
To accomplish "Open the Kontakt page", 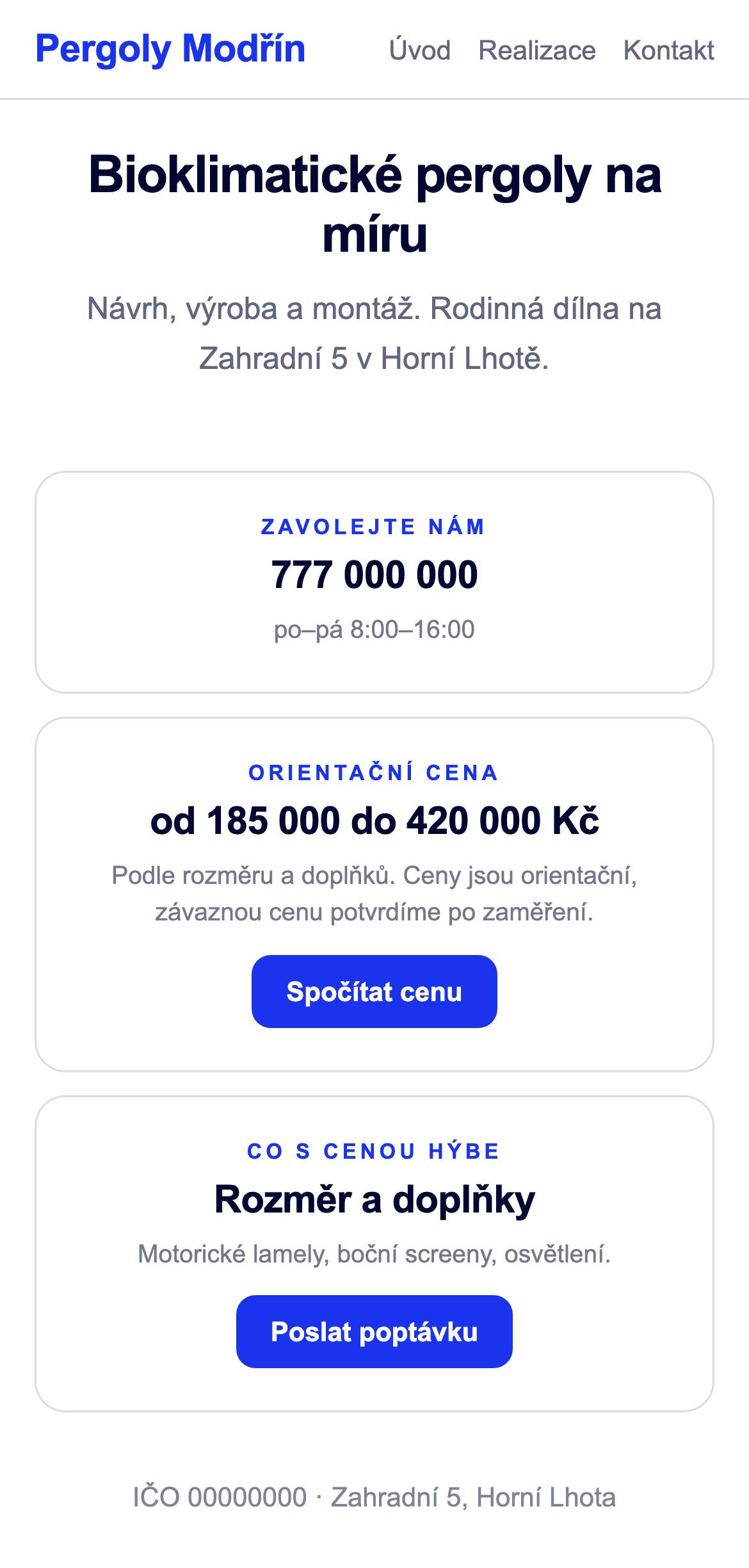I will point(668,50).
